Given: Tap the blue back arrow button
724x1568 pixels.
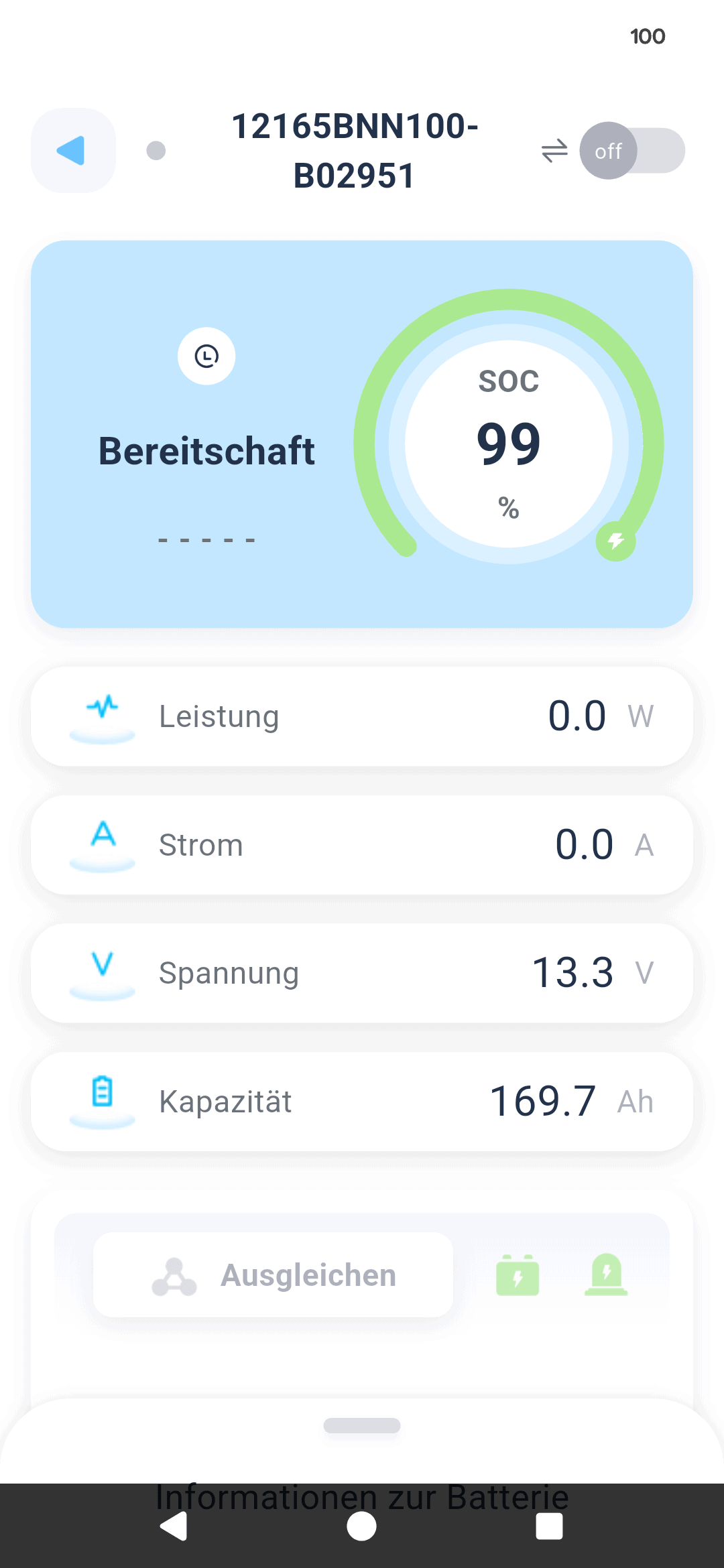Looking at the screenshot, I should (72, 151).
